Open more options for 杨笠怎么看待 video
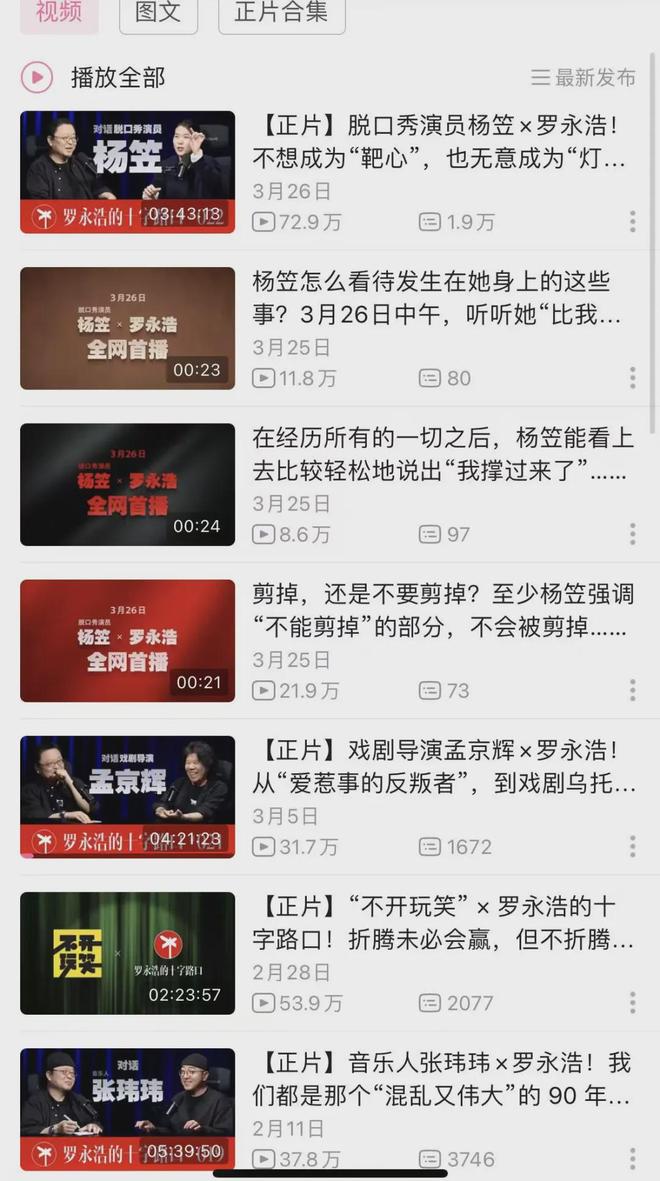The width and height of the screenshot is (660, 1181). [x=632, y=377]
